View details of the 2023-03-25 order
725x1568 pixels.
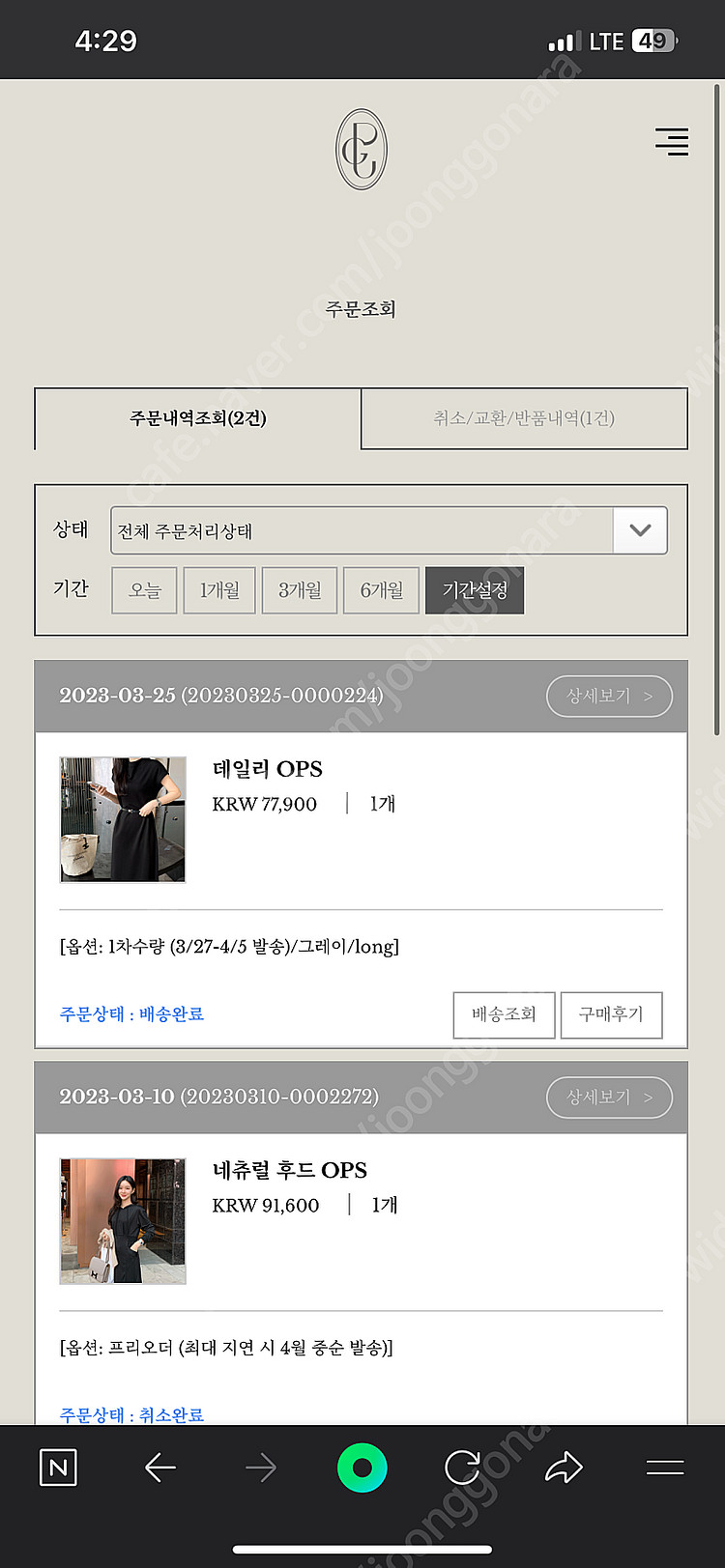tap(609, 696)
